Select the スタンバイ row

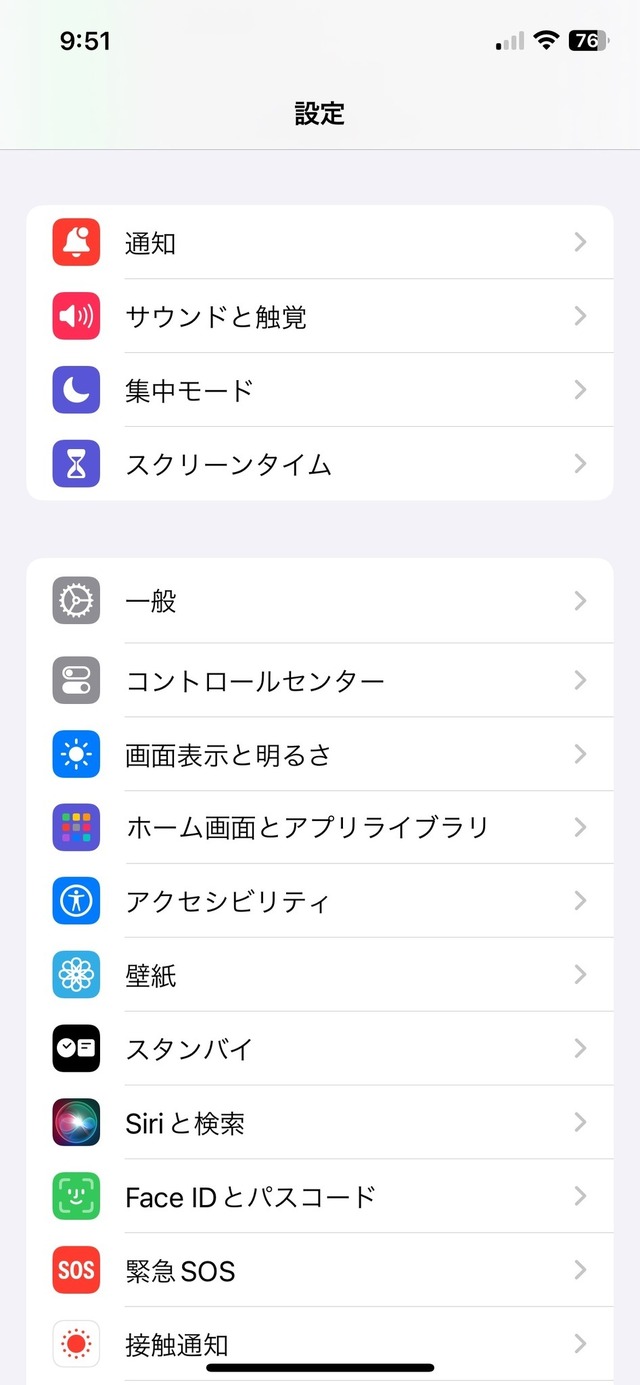pyautogui.click(x=319, y=1049)
